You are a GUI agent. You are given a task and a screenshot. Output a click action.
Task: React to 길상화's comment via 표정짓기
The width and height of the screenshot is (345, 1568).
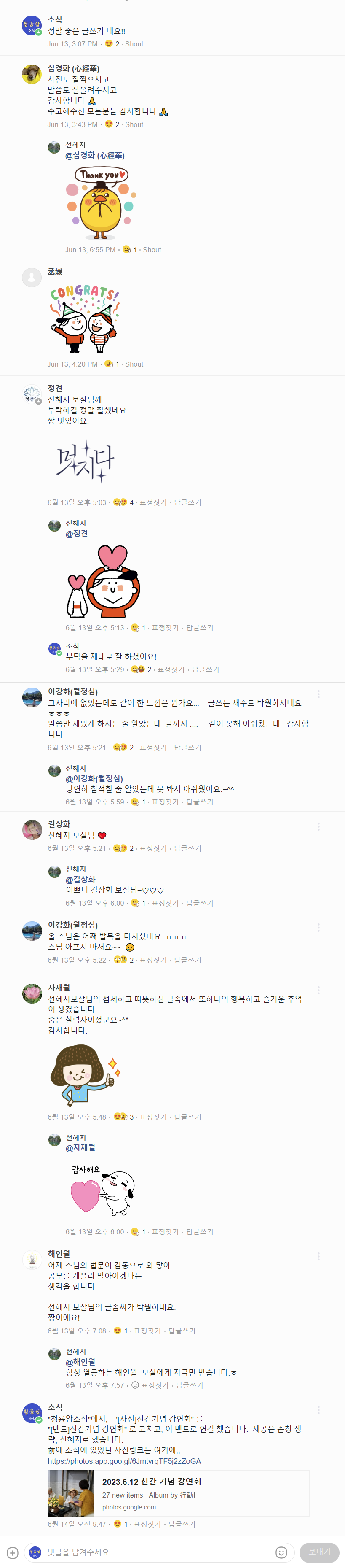click(152, 848)
